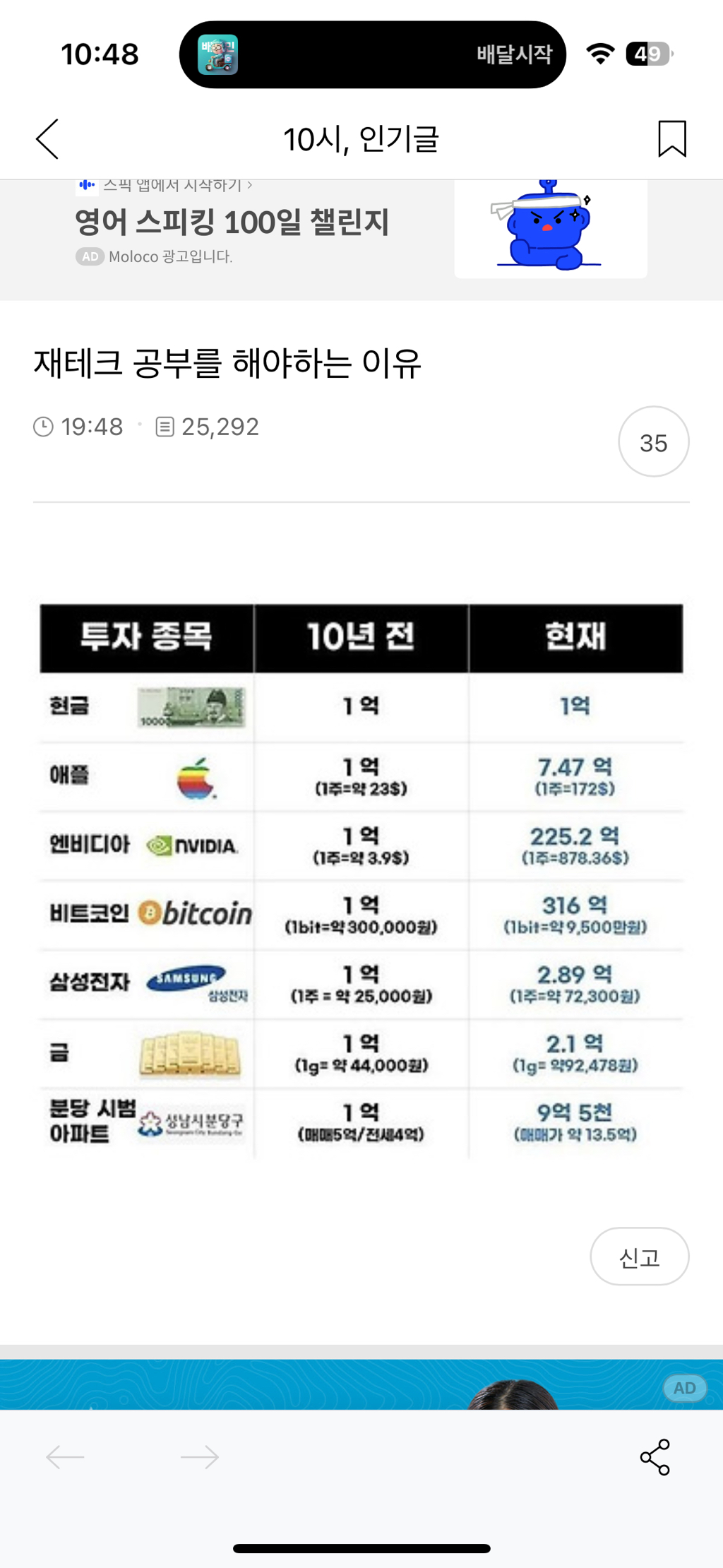Share this post via the share icon

[655, 1456]
